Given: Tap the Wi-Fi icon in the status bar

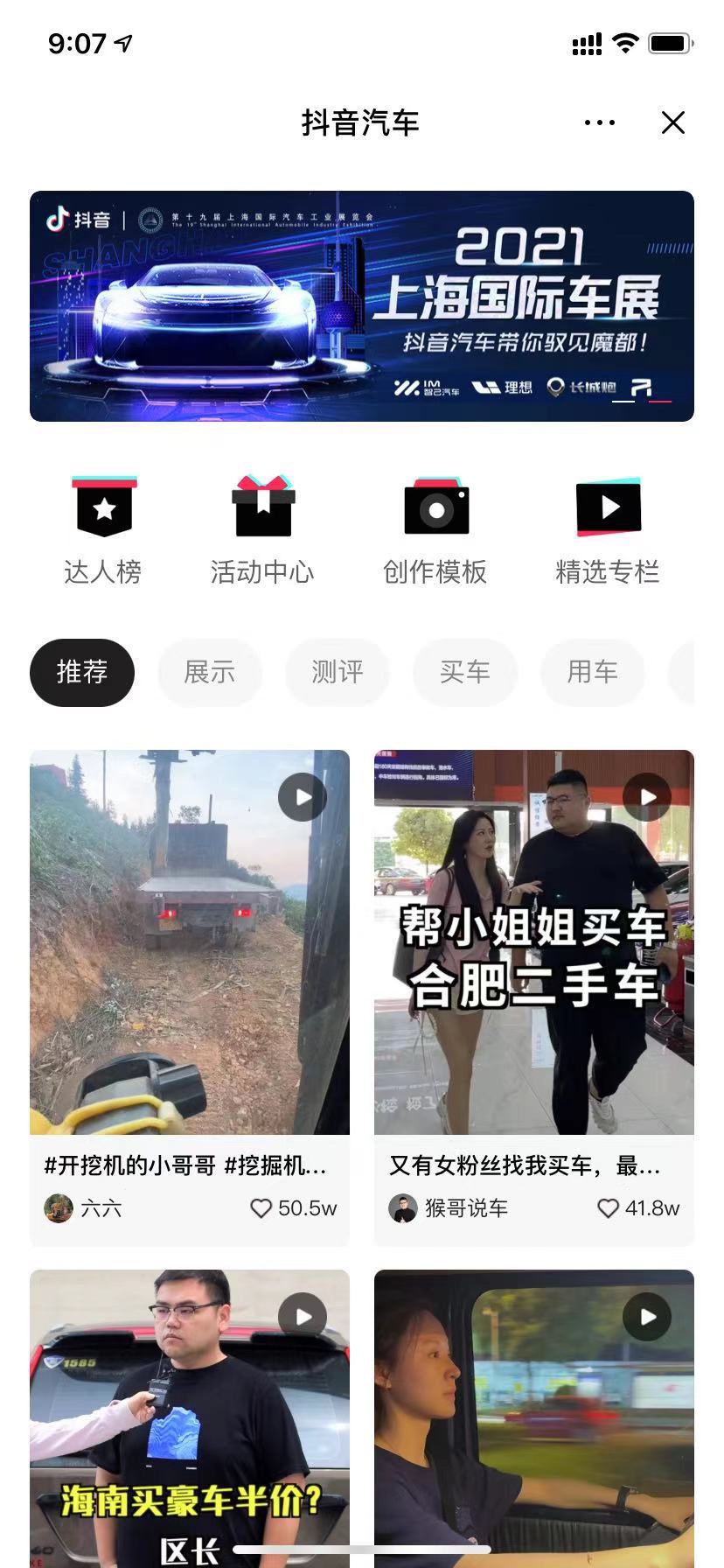Looking at the screenshot, I should (x=626, y=42).
